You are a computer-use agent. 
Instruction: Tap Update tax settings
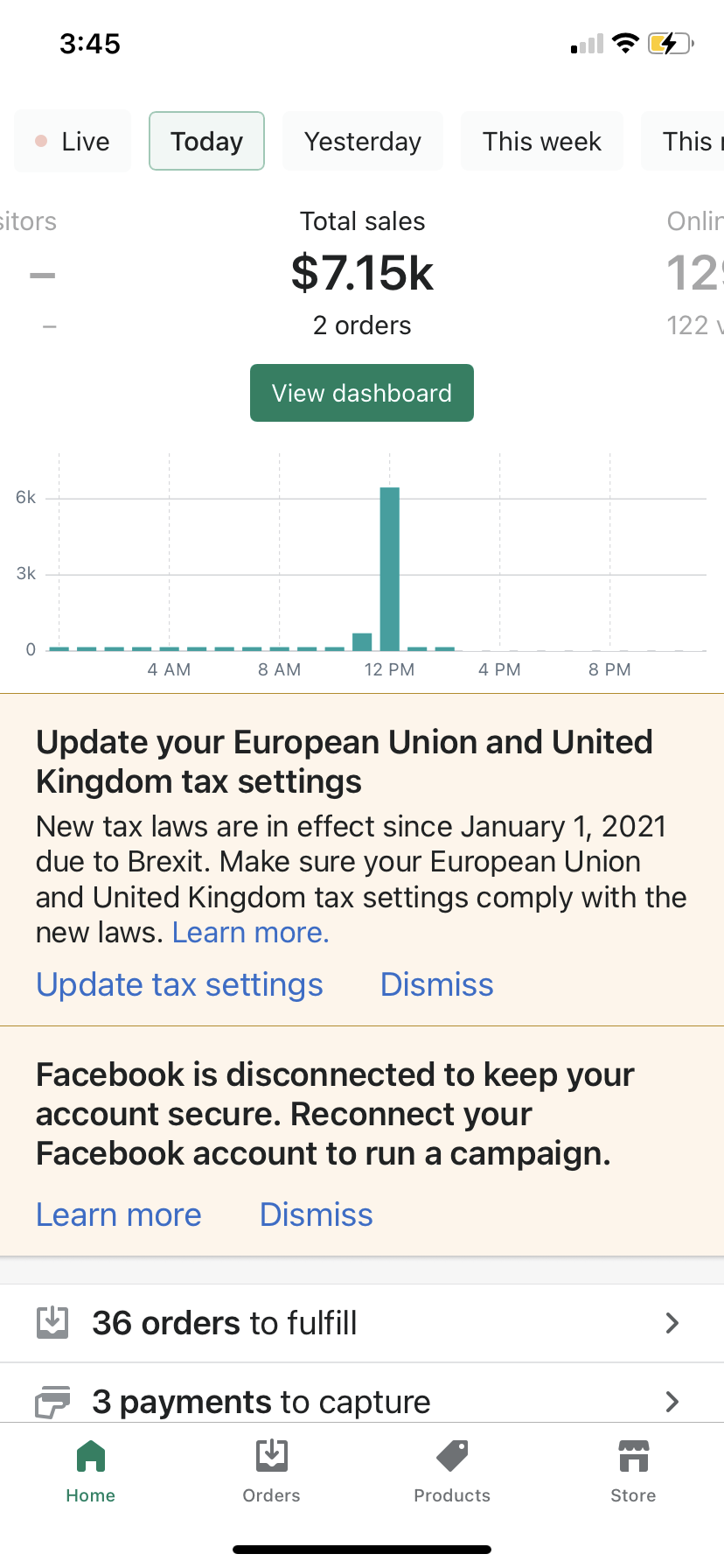(x=179, y=984)
